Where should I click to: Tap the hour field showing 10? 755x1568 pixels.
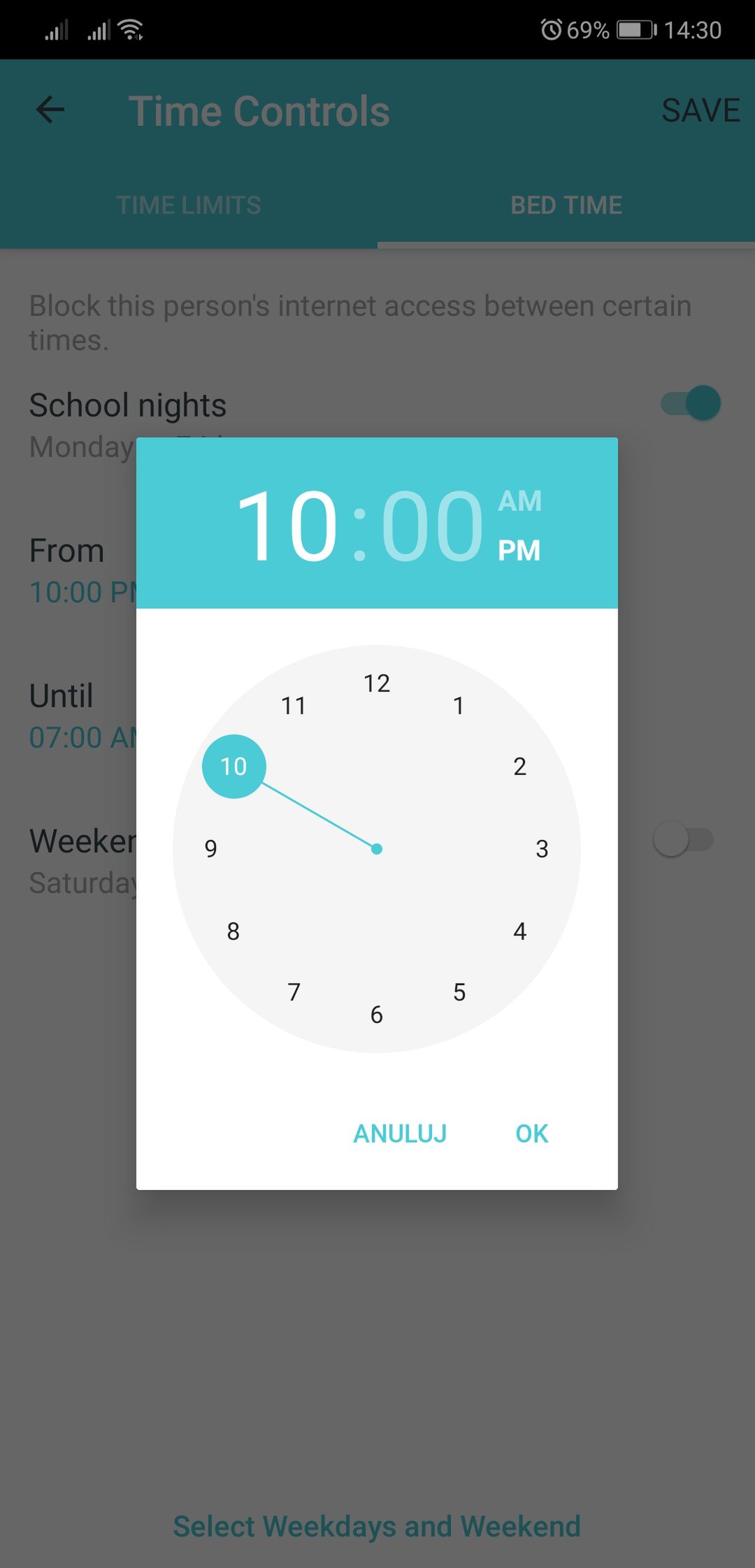[x=287, y=525]
